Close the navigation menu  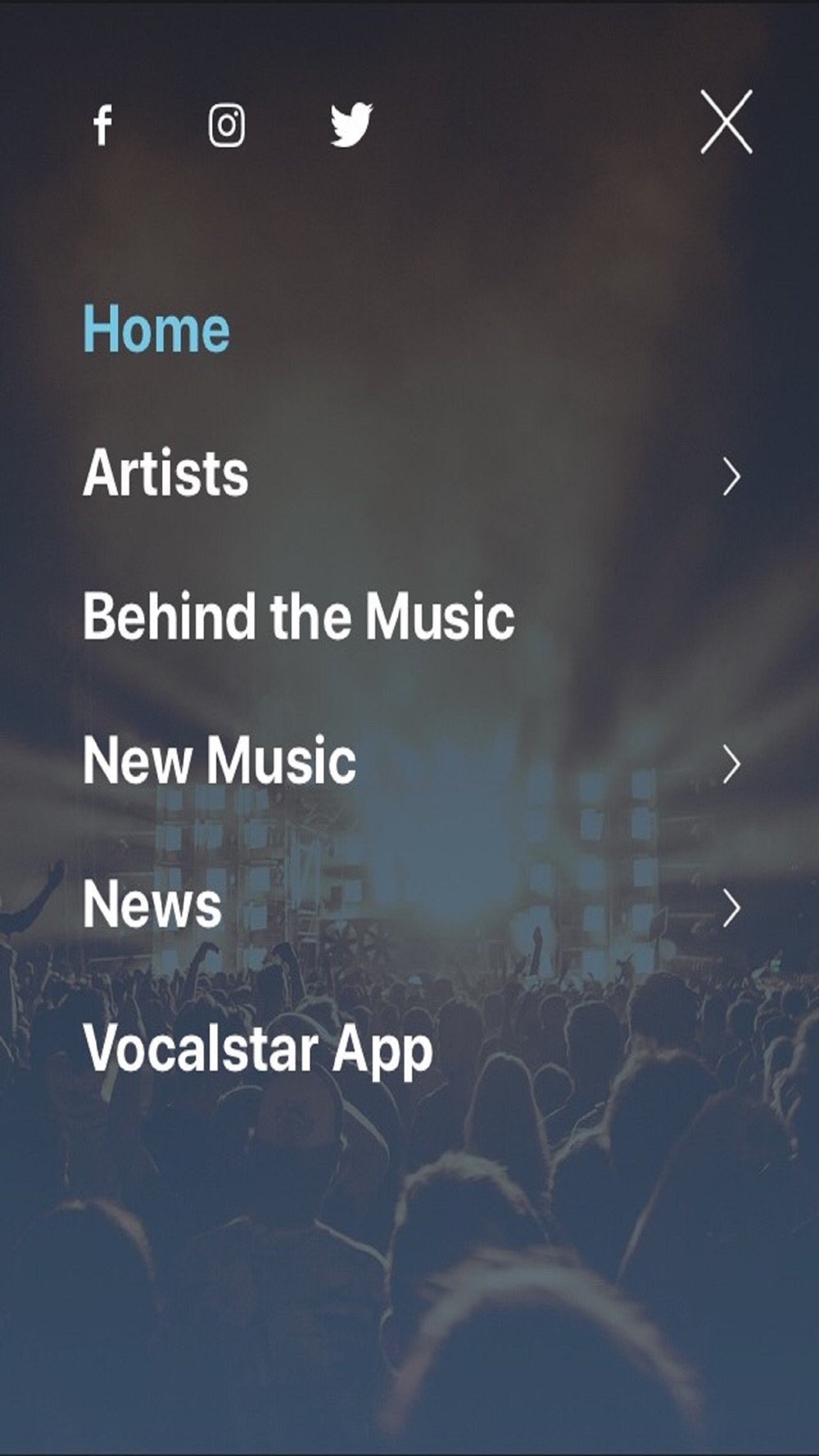[x=726, y=122]
